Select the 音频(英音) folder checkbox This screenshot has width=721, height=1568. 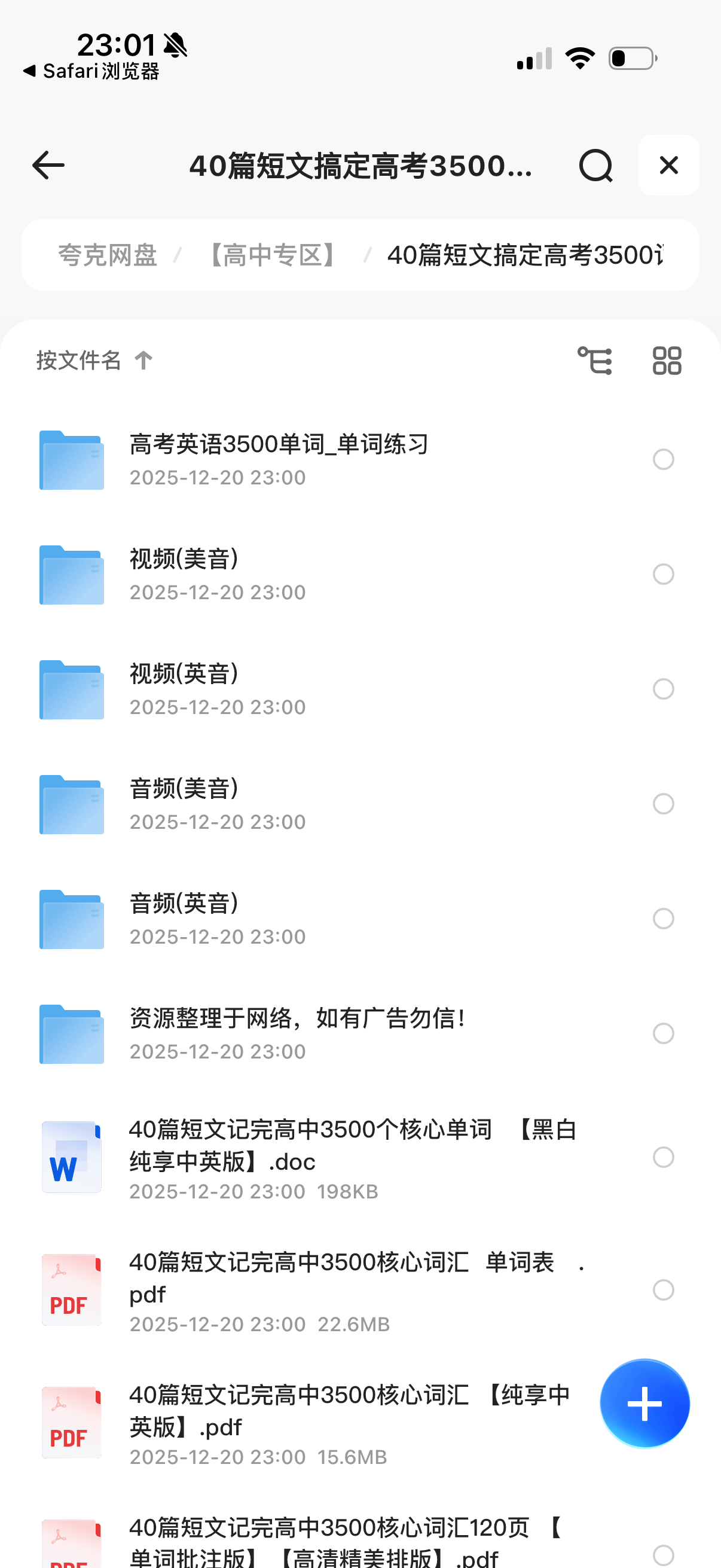coord(662,919)
